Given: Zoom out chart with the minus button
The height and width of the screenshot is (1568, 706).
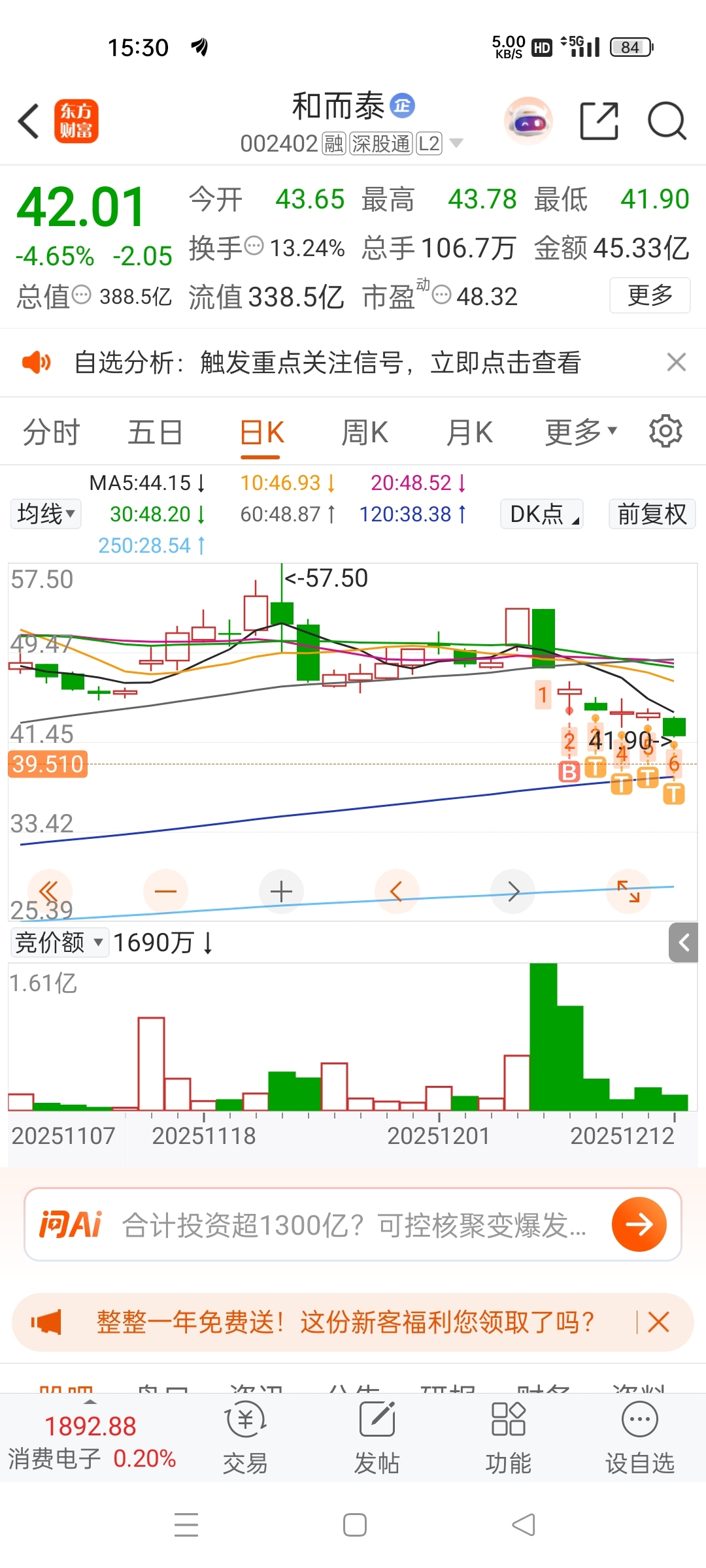Looking at the screenshot, I should 165,891.
